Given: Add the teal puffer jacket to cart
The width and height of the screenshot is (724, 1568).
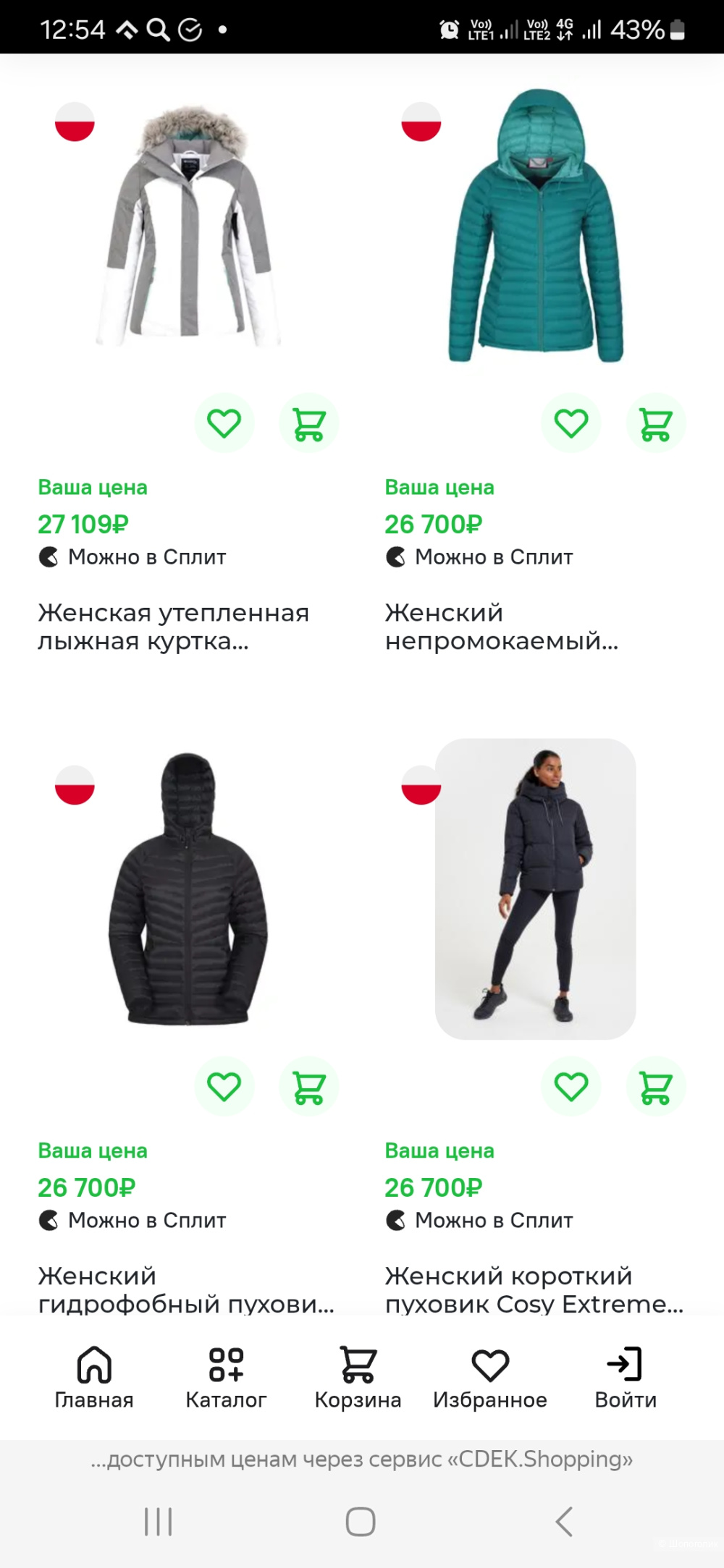Looking at the screenshot, I should click(655, 423).
